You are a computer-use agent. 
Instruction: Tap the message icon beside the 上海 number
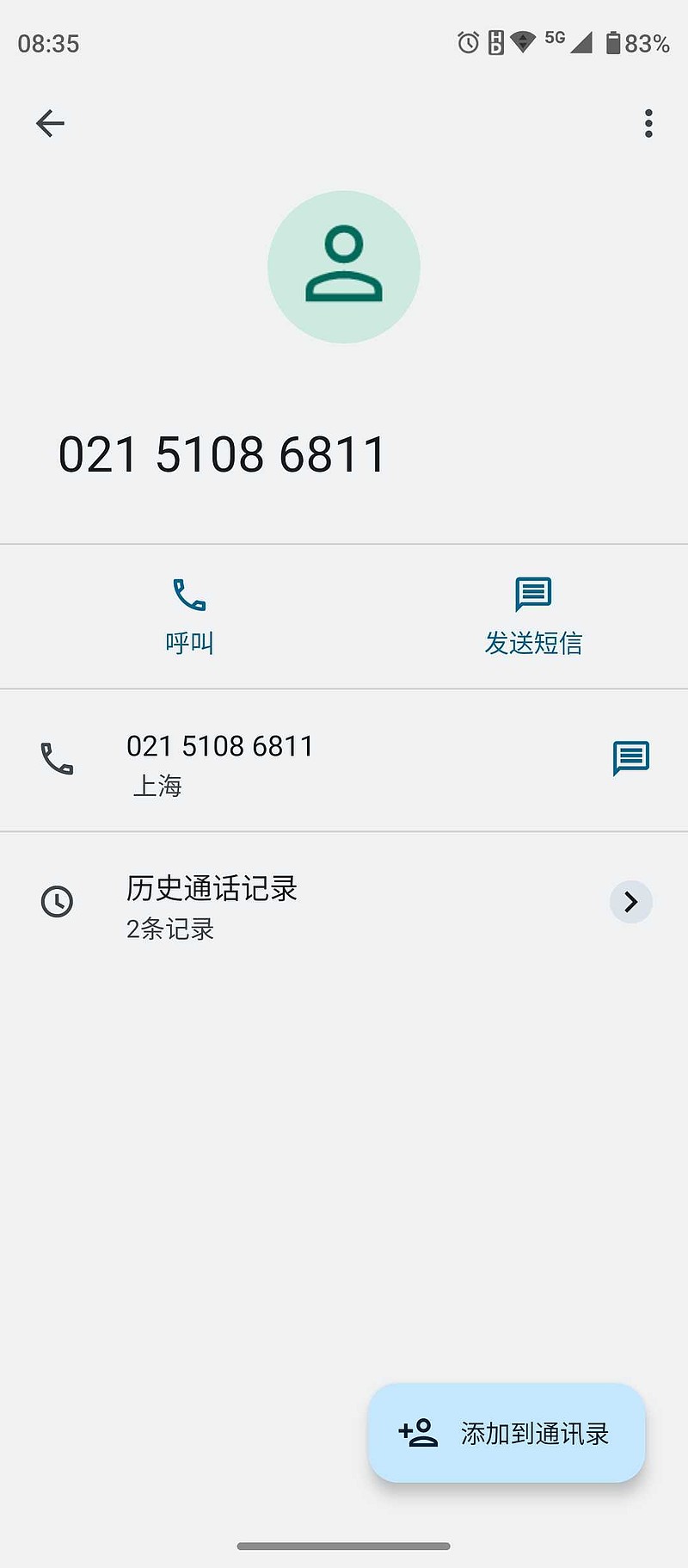pos(631,758)
